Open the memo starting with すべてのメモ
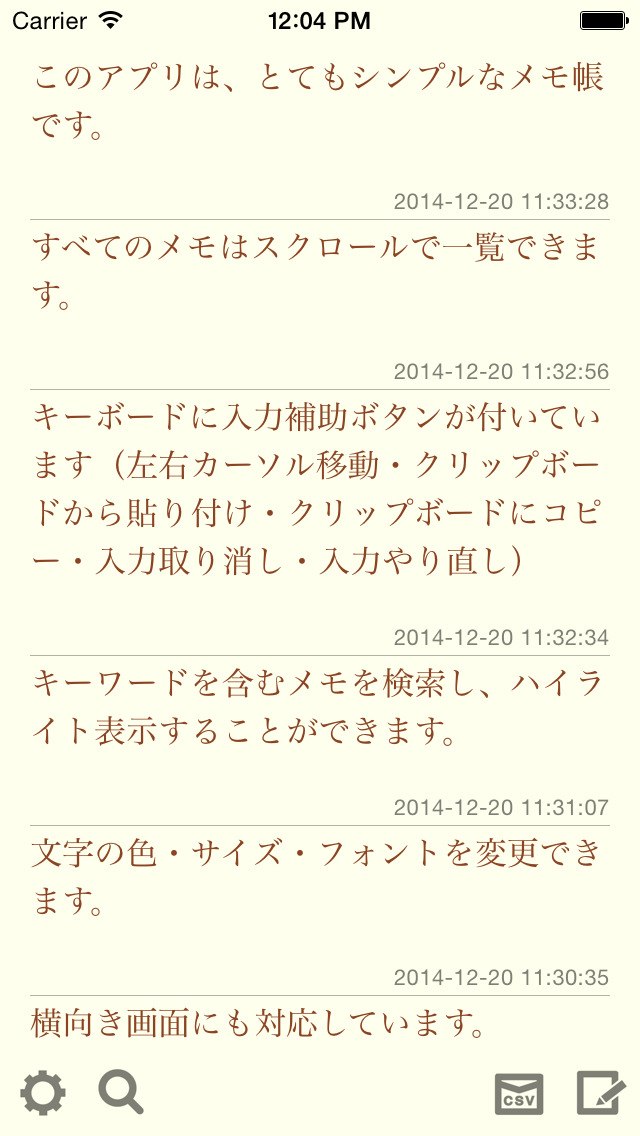640x1136 pixels. click(318, 270)
